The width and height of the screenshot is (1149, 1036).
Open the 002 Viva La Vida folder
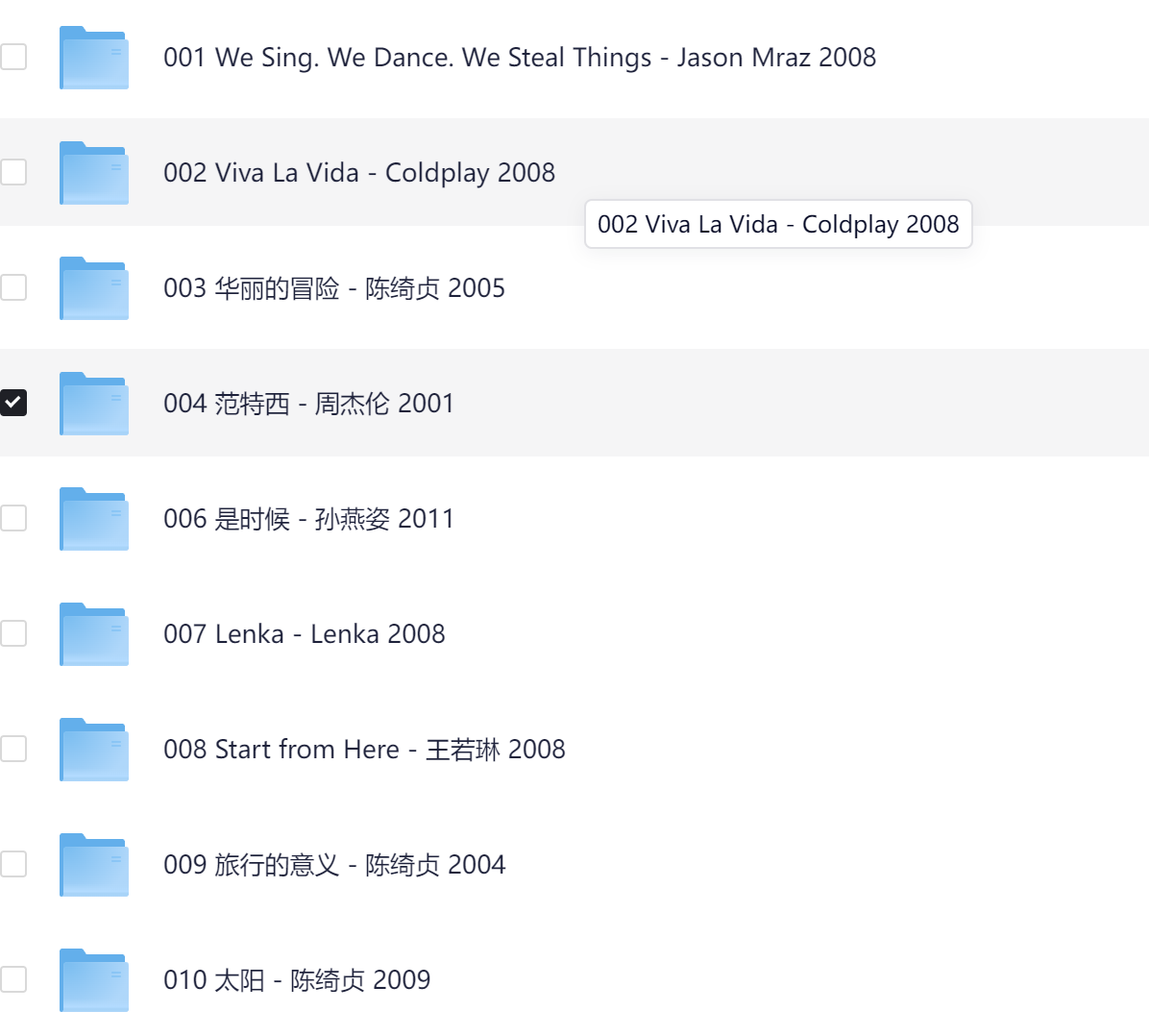(x=359, y=173)
